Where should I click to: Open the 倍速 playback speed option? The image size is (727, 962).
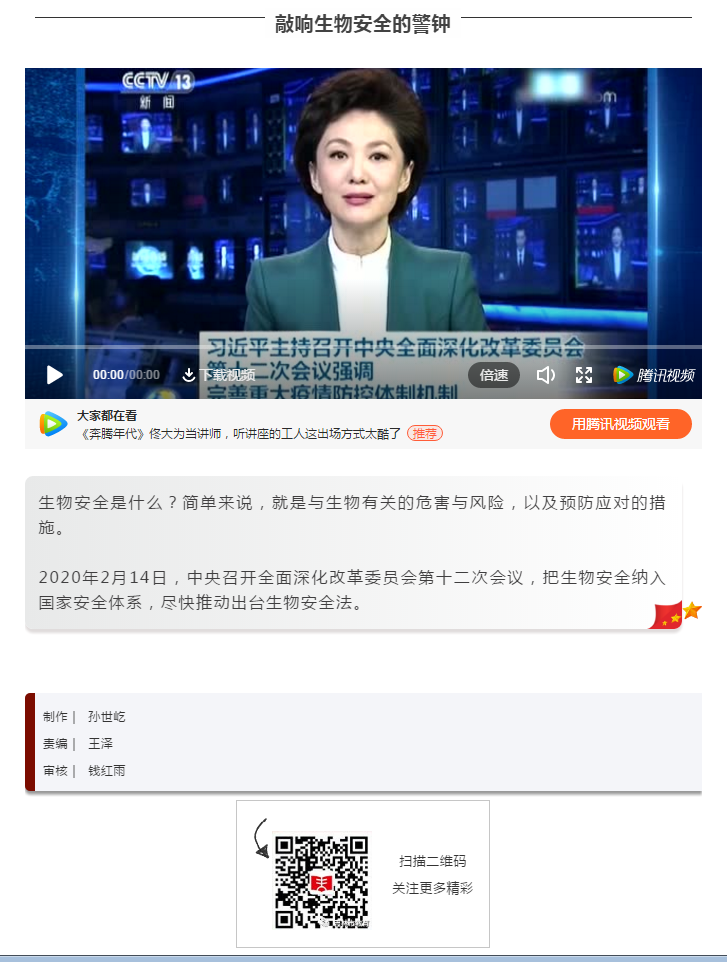(x=494, y=375)
